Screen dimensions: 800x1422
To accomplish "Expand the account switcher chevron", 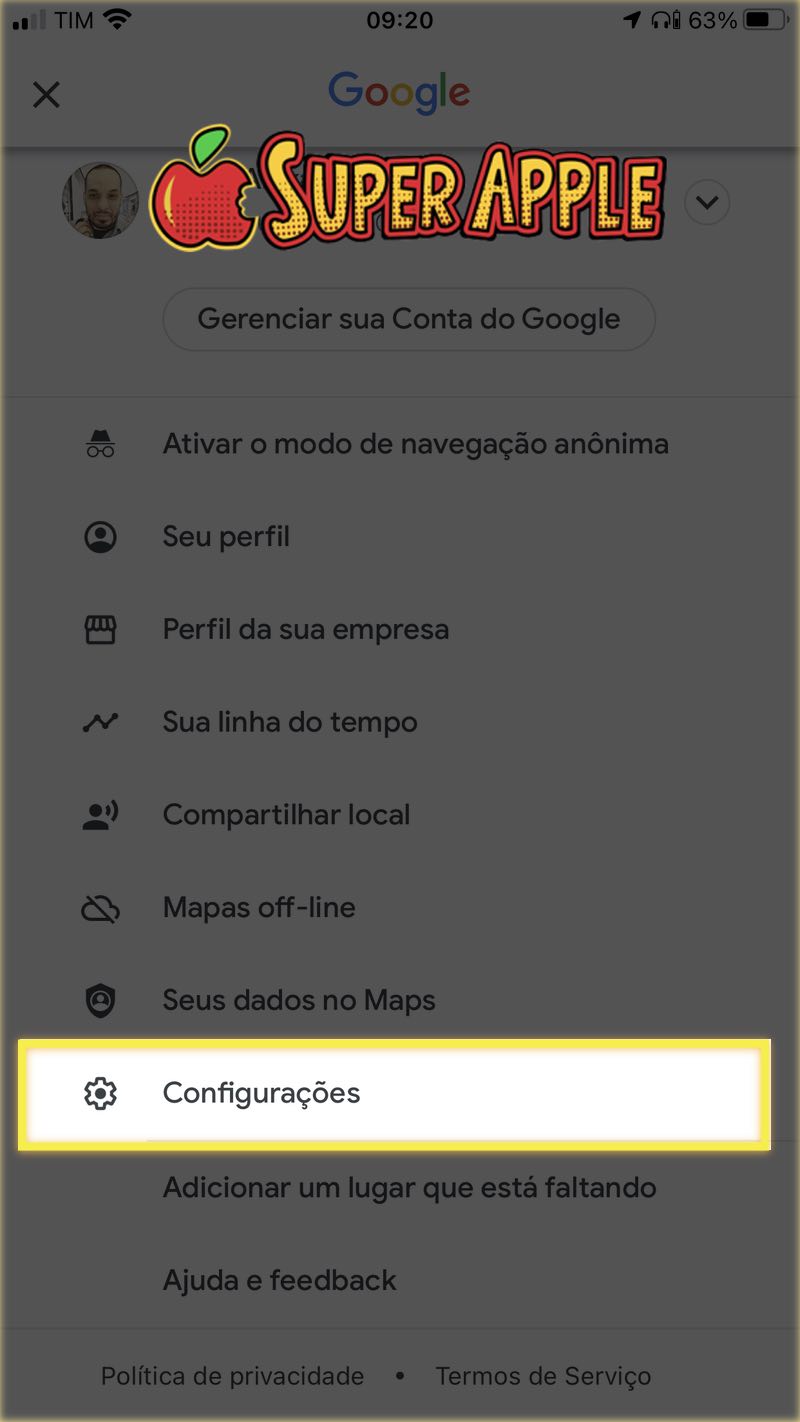I will [707, 203].
